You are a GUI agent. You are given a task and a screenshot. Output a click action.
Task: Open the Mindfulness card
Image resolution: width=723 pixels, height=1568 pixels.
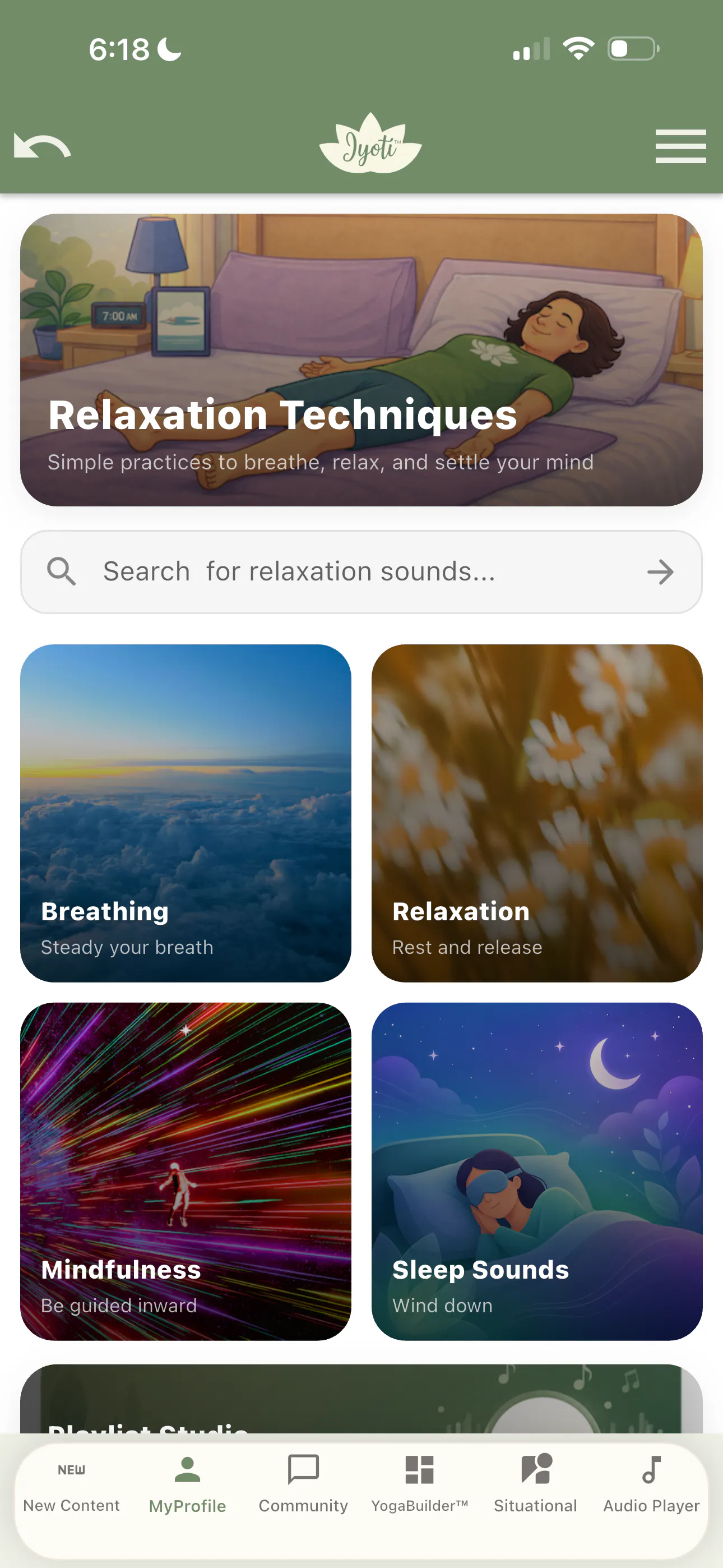point(186,1170)
